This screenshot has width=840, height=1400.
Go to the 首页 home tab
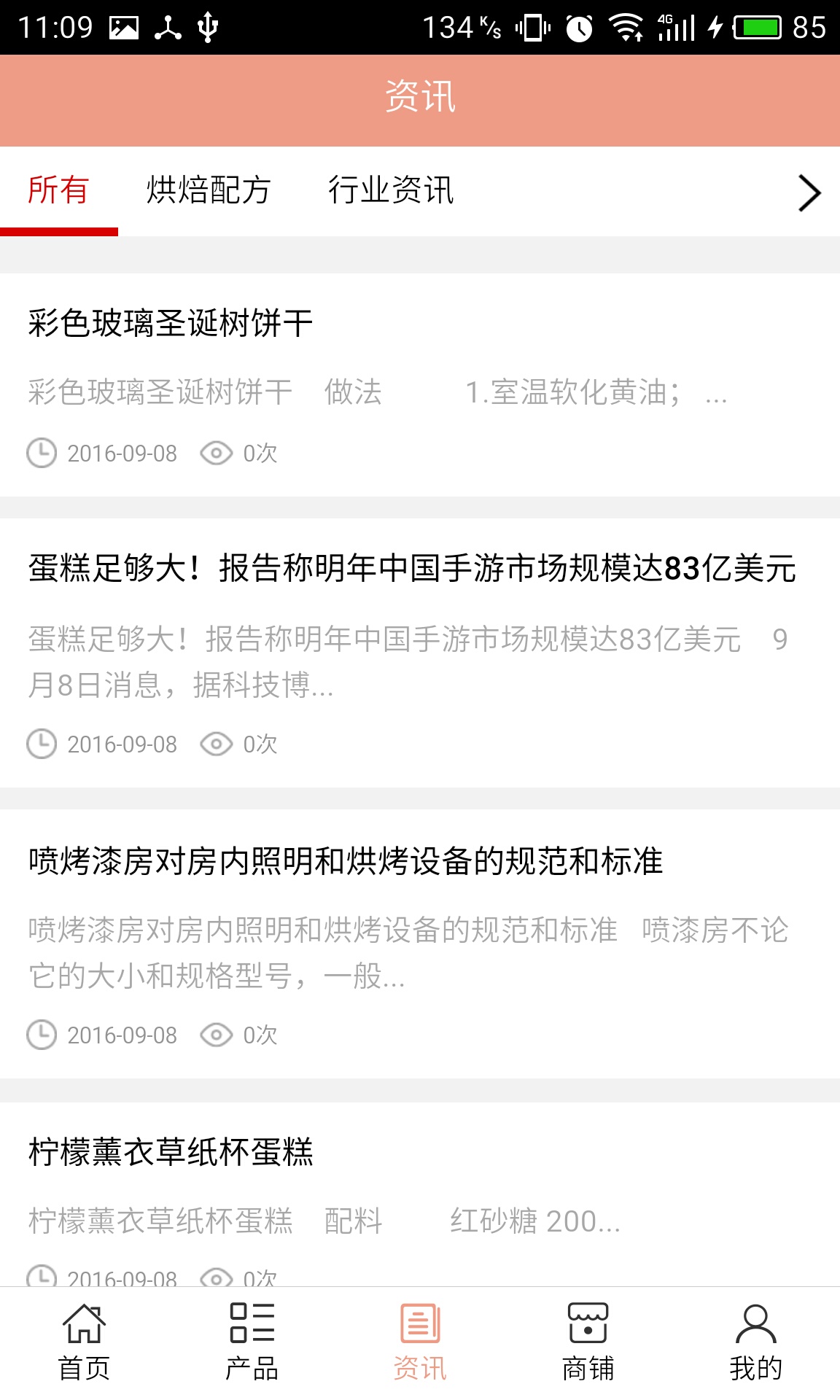[x=84, y=1342]
